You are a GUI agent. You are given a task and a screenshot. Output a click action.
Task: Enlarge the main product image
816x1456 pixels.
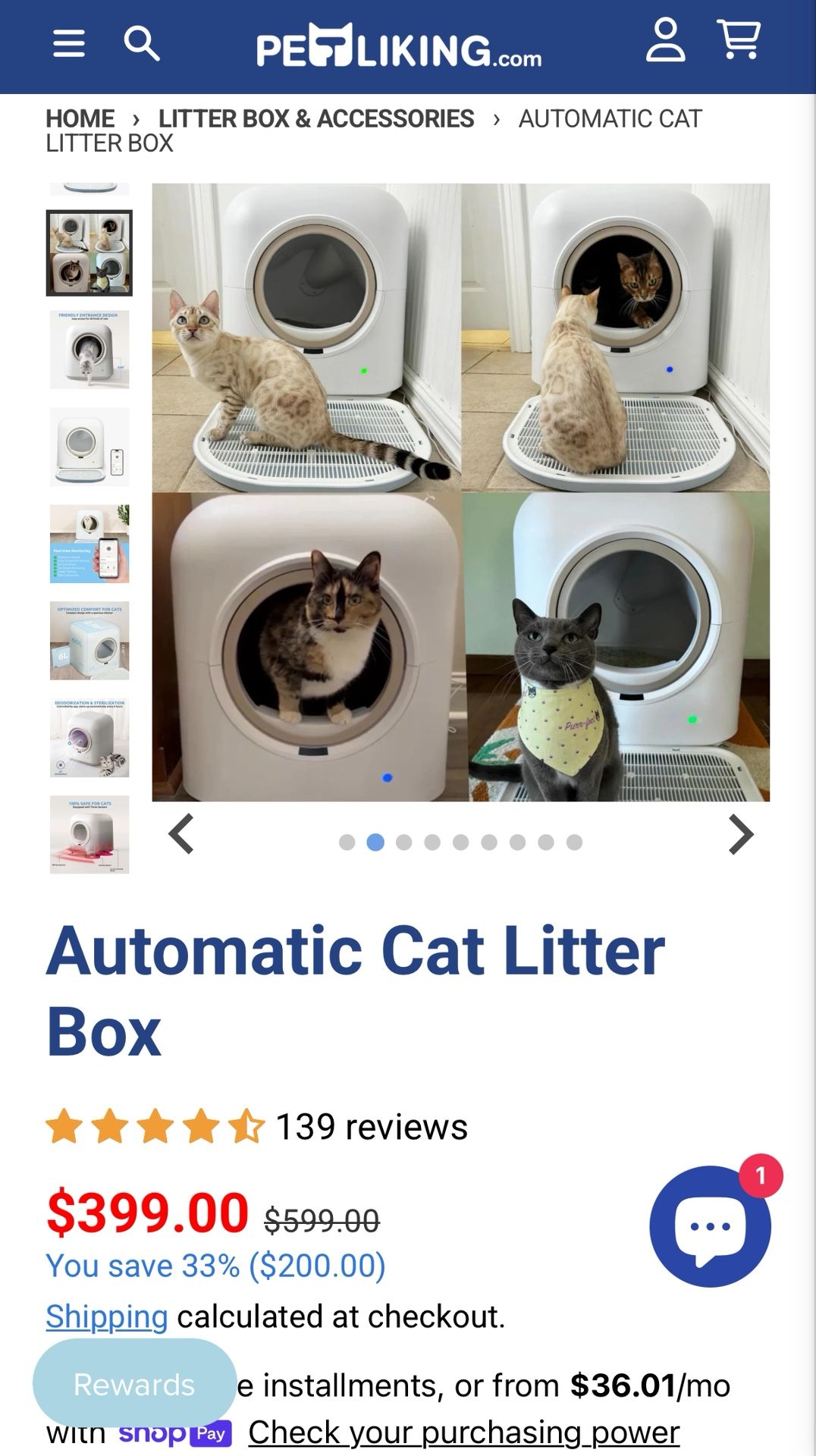pos(461,492)
